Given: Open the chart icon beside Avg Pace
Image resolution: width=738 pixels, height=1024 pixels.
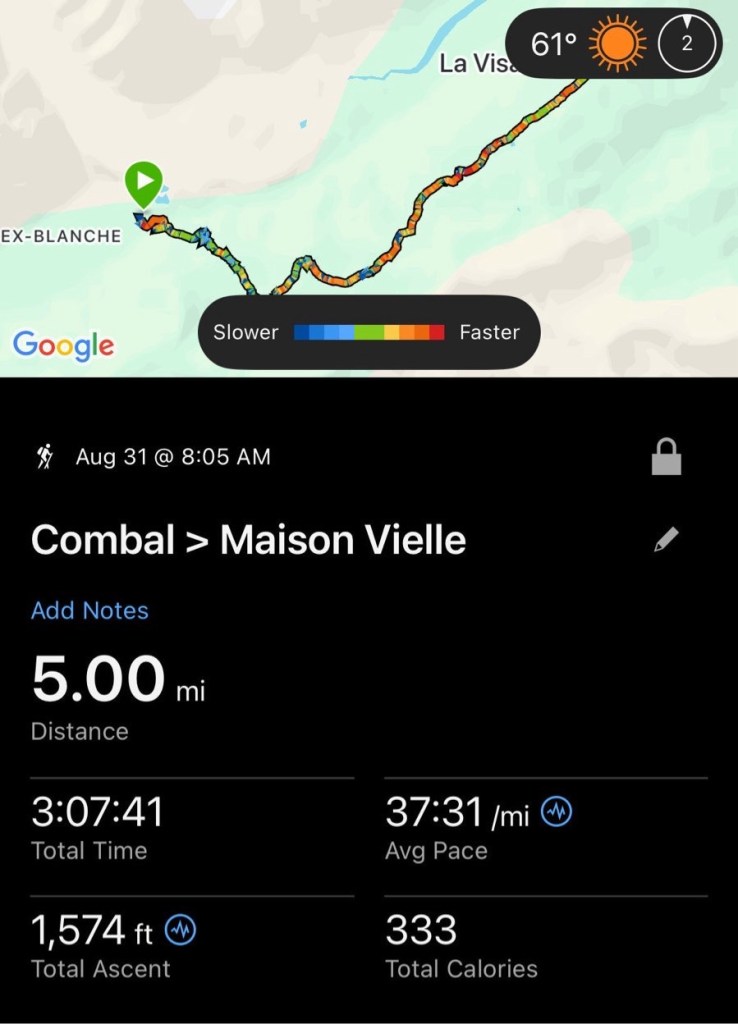Looking at the screenshot, I should [556, 813].
